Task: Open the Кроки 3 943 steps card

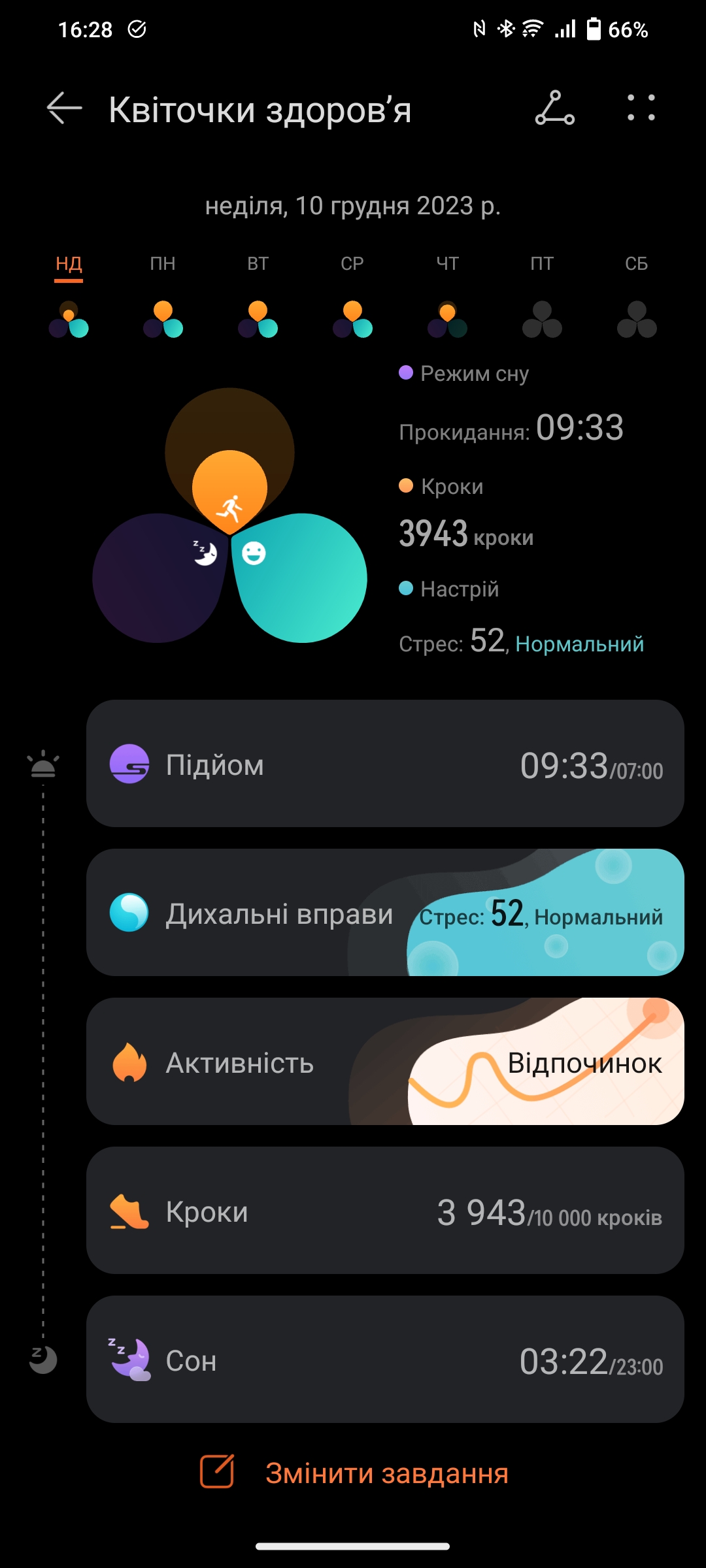Action: tap(385, 1211)
